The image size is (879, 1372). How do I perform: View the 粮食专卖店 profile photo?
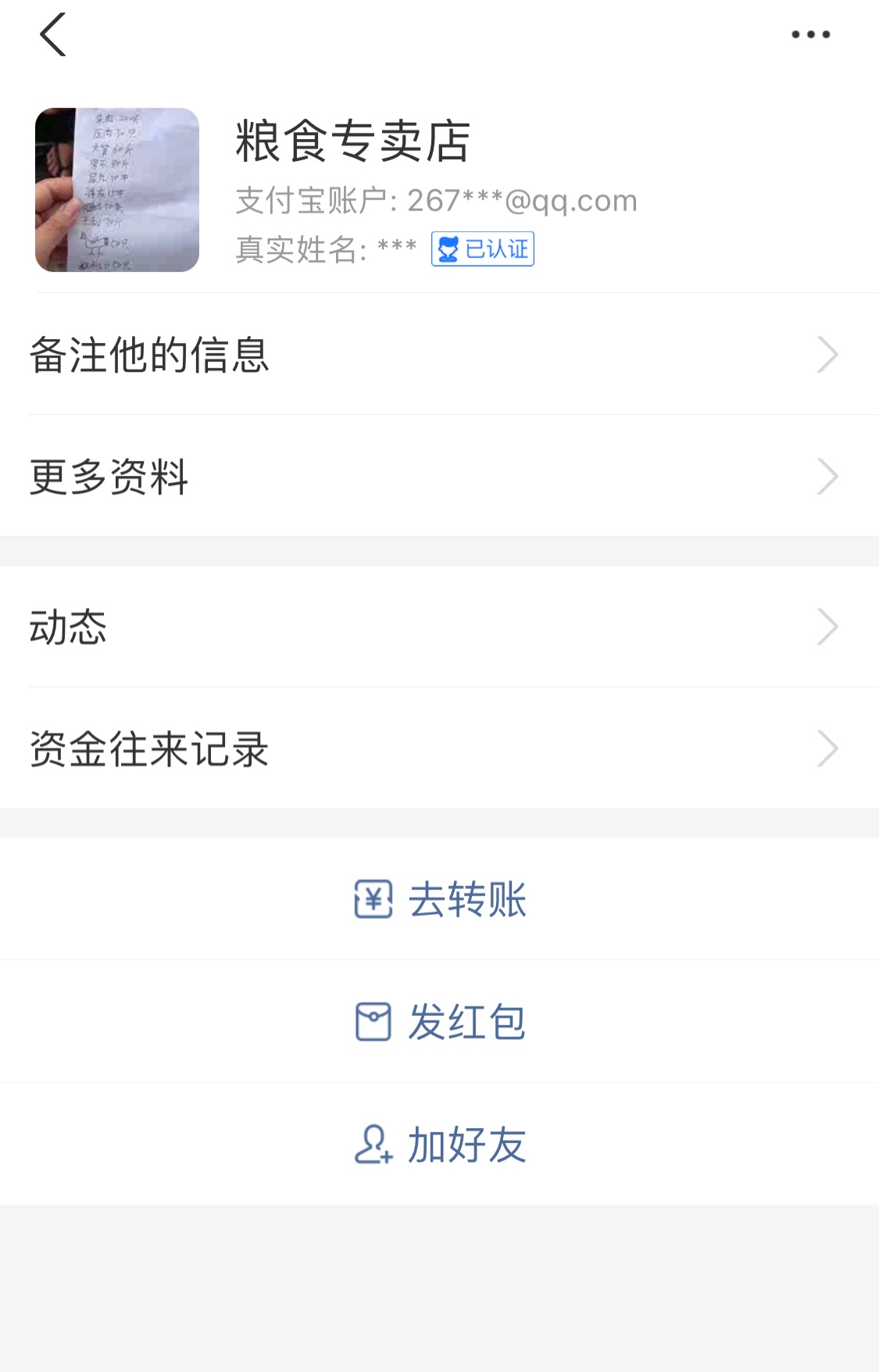(117, 190)
